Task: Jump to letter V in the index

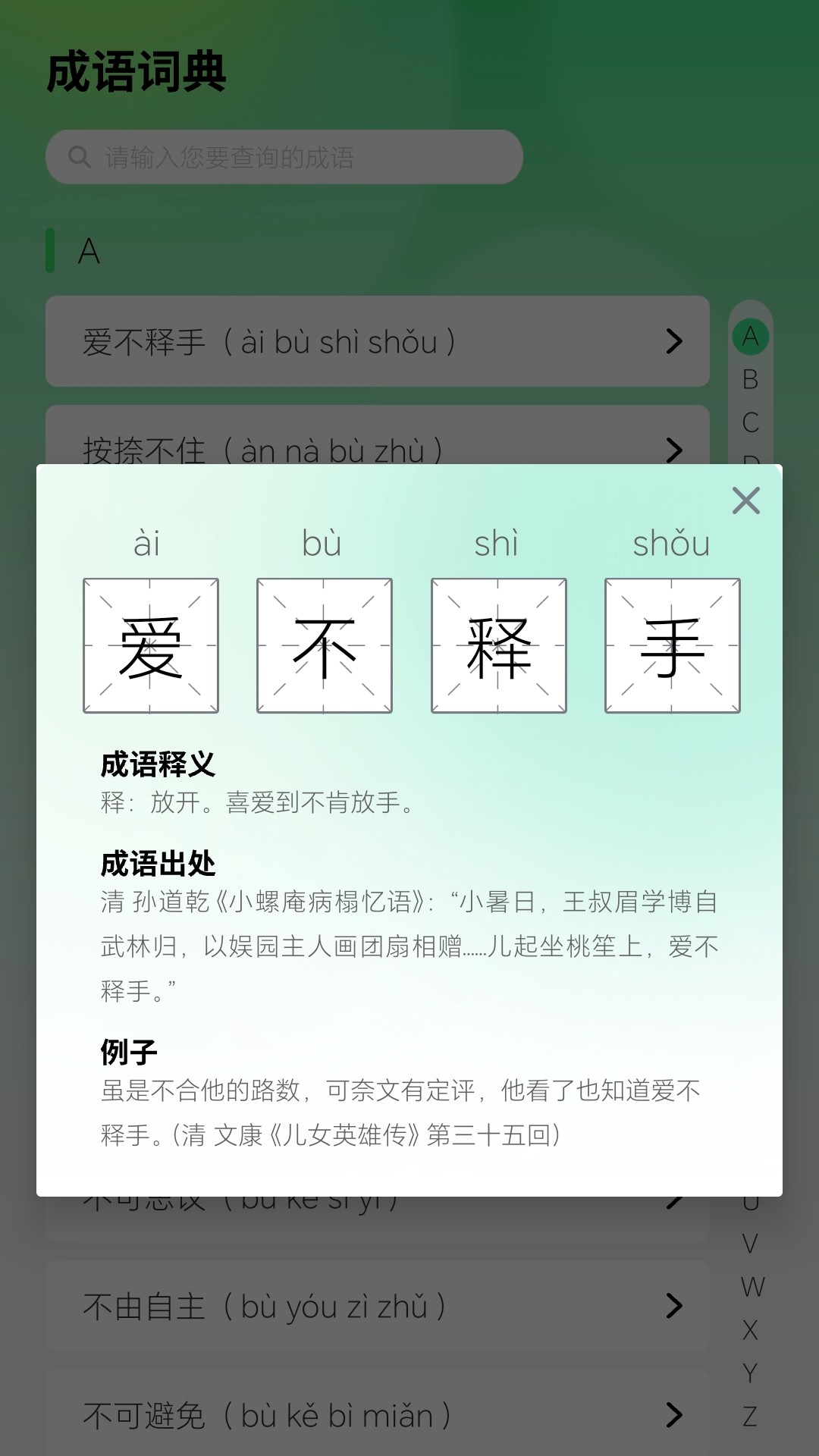Action: pos(750,1244)
